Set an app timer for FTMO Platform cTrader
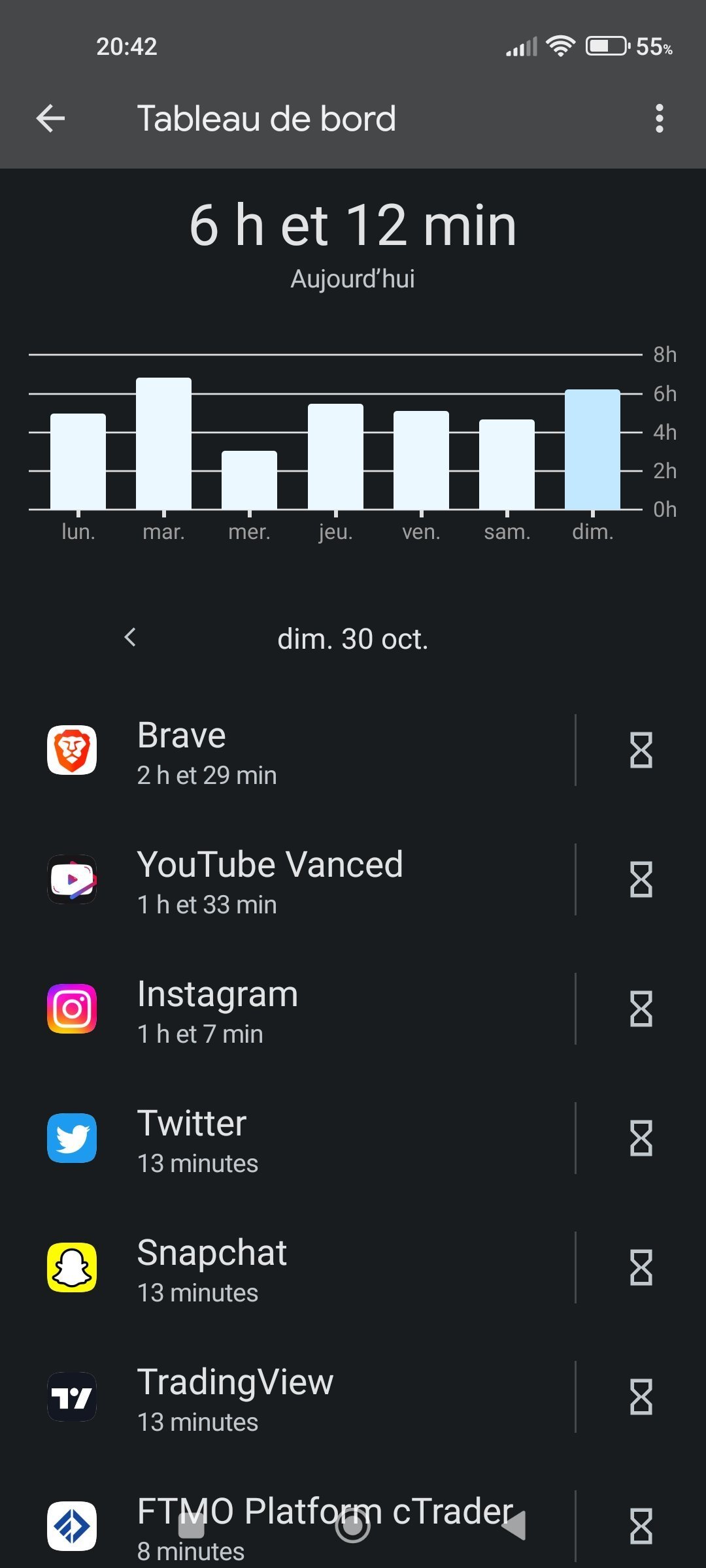Screen dimensions: 706x1568 (641, 1526)
